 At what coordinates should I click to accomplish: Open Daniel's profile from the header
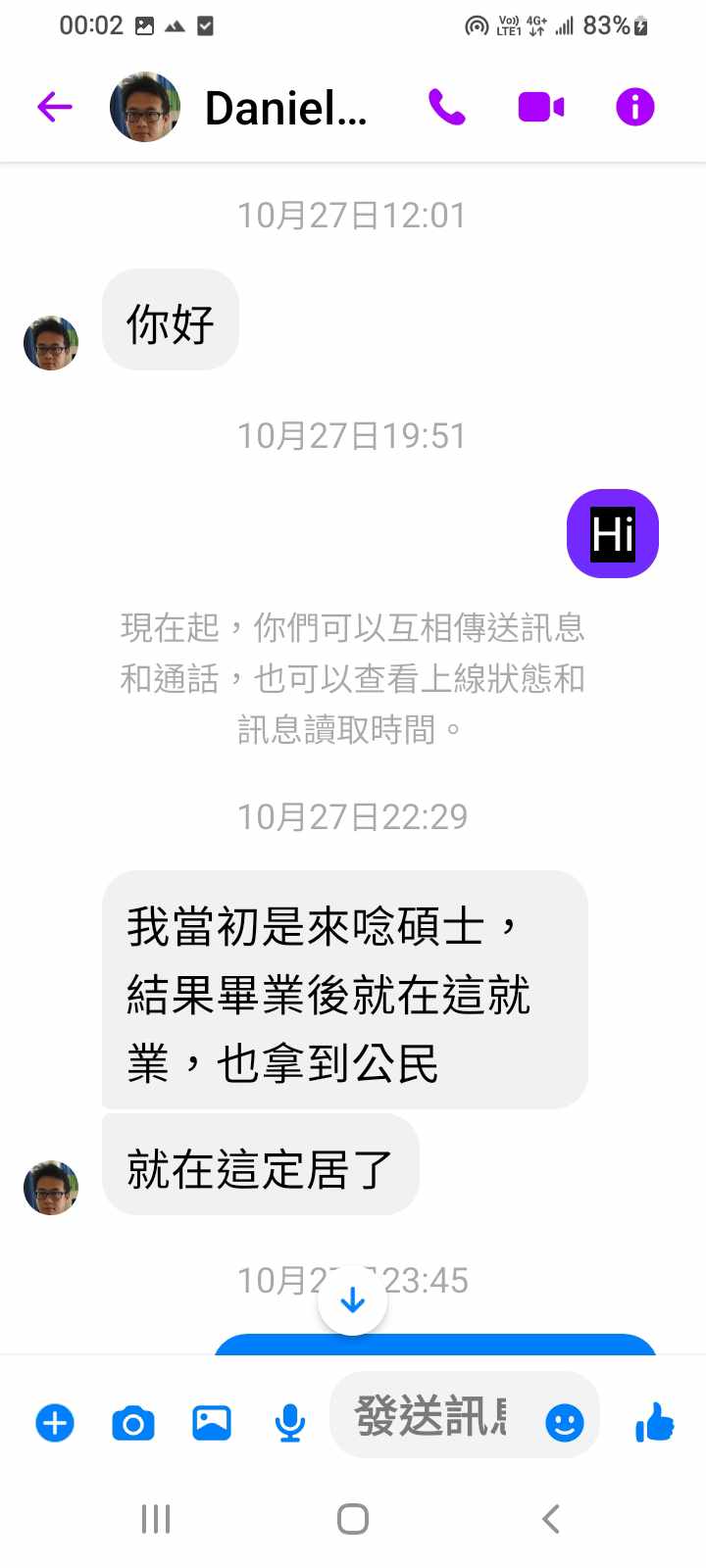(x=285, y=108)
